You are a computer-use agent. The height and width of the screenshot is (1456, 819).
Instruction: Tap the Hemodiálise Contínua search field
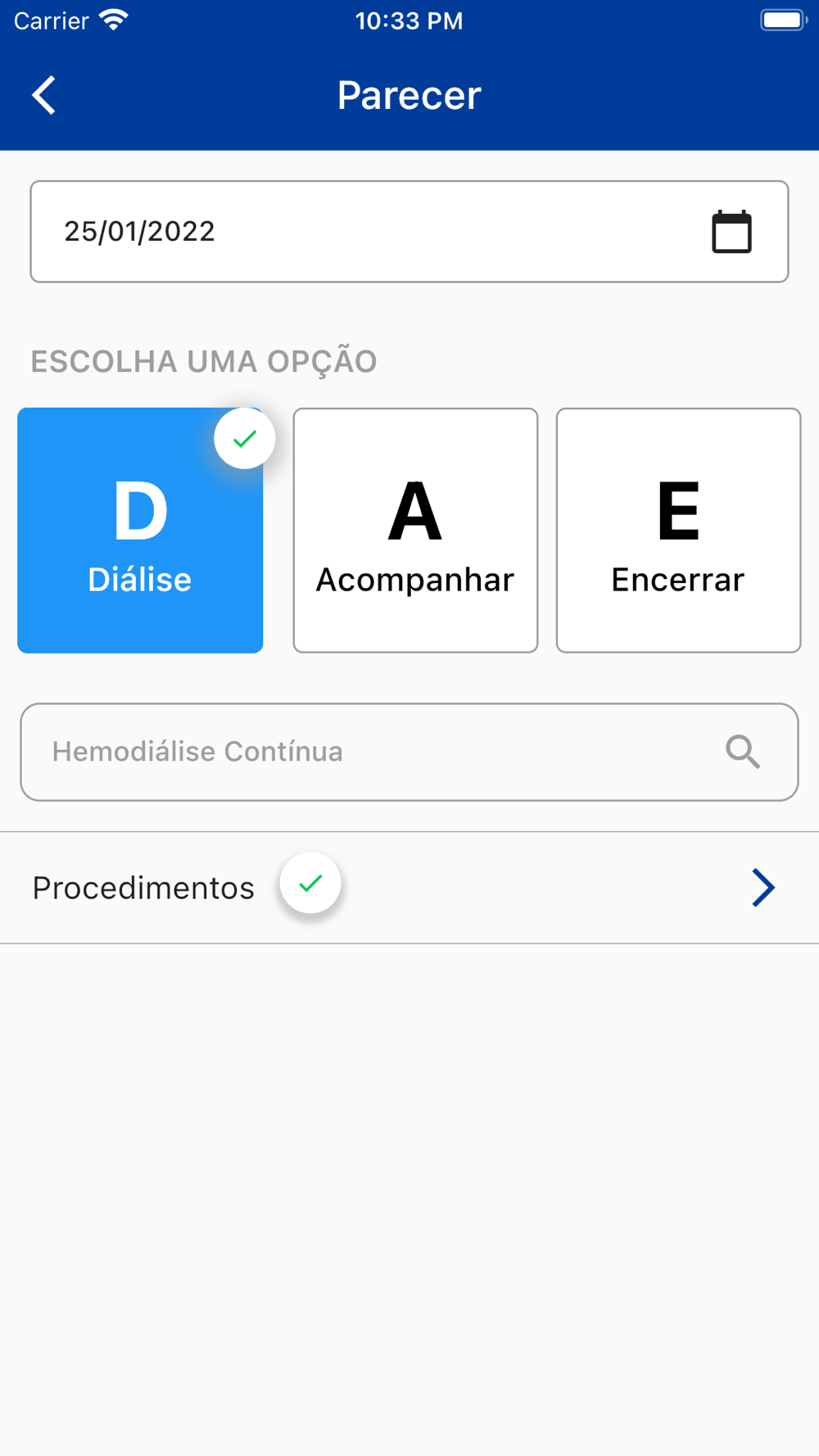(409, 752)
